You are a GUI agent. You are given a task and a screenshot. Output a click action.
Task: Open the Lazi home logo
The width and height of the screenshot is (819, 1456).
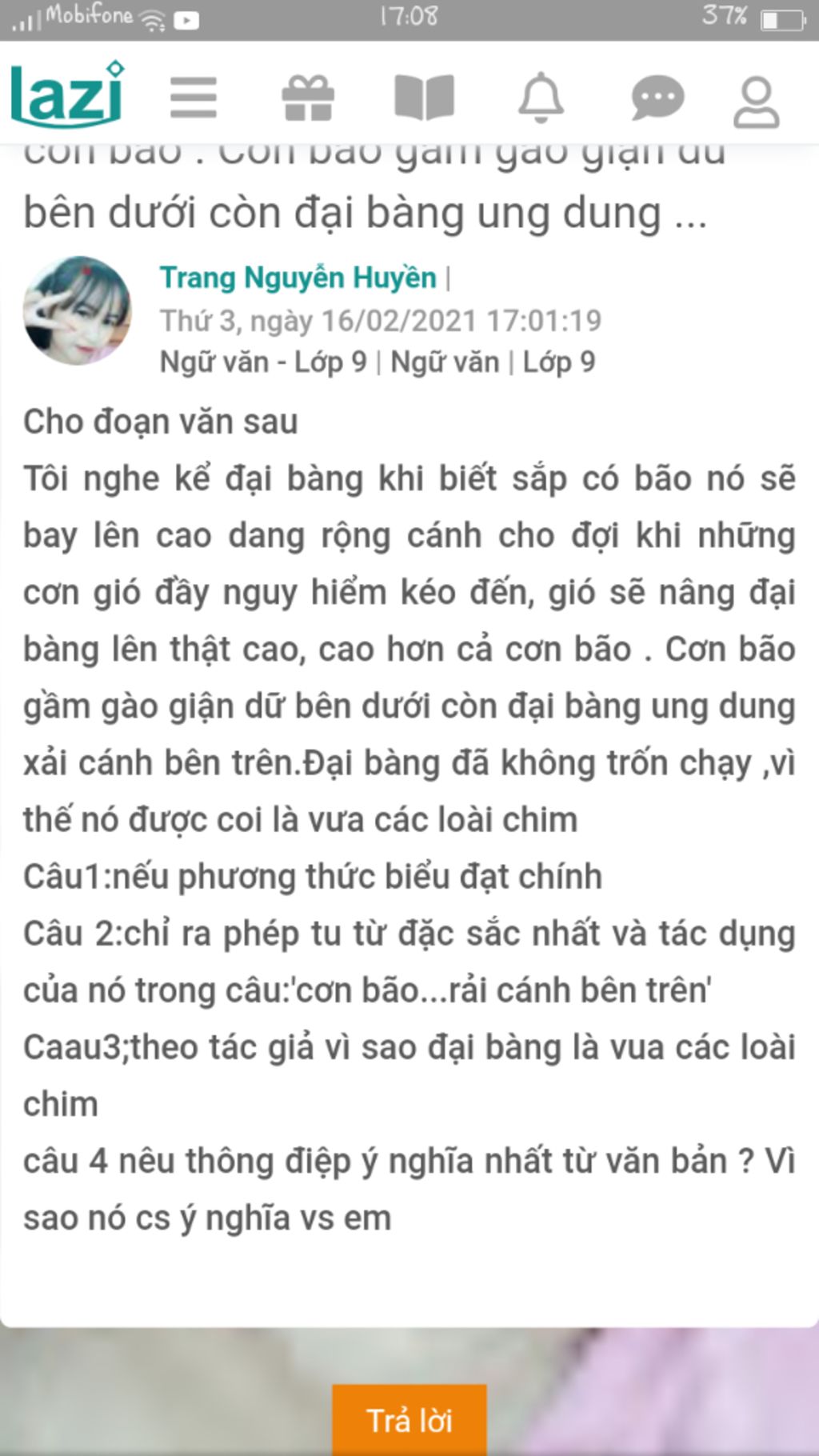67,94
